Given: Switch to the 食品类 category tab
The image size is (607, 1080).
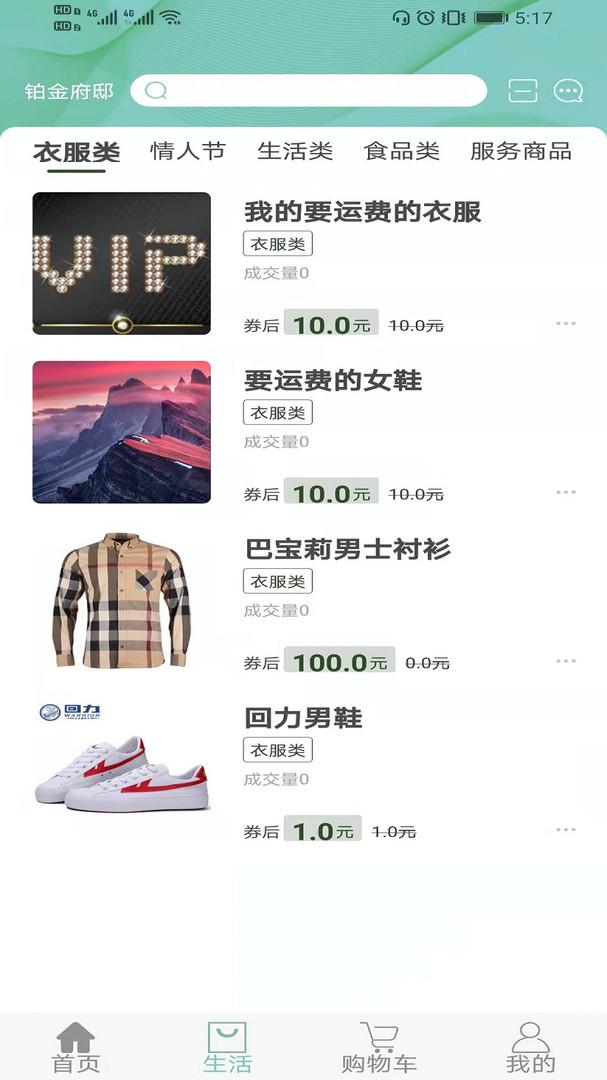Looking at the screenshot, I should [402, 151].
